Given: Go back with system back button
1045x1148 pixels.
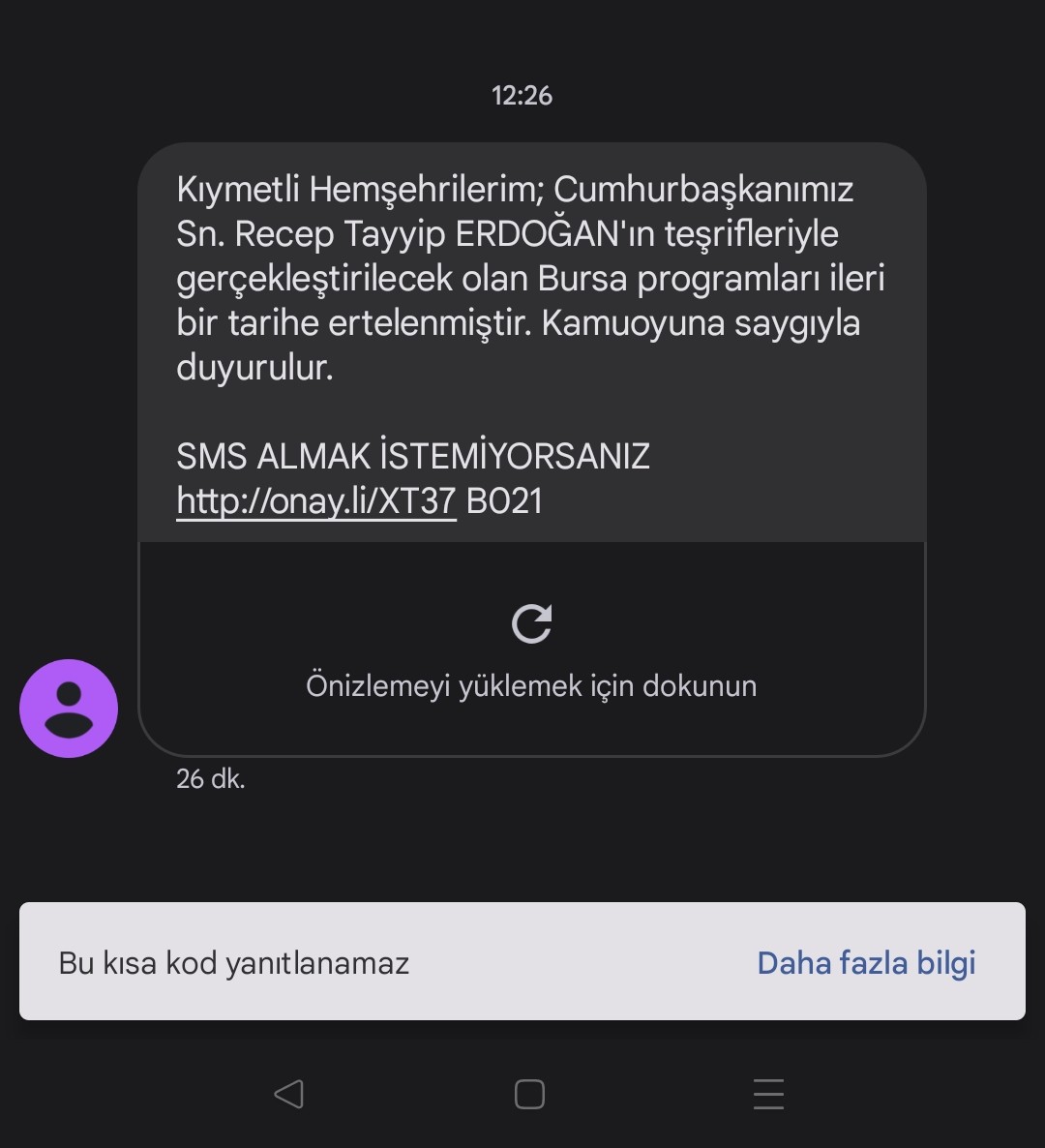Looking at the screenshot, I should click(x=288, y=1094).
